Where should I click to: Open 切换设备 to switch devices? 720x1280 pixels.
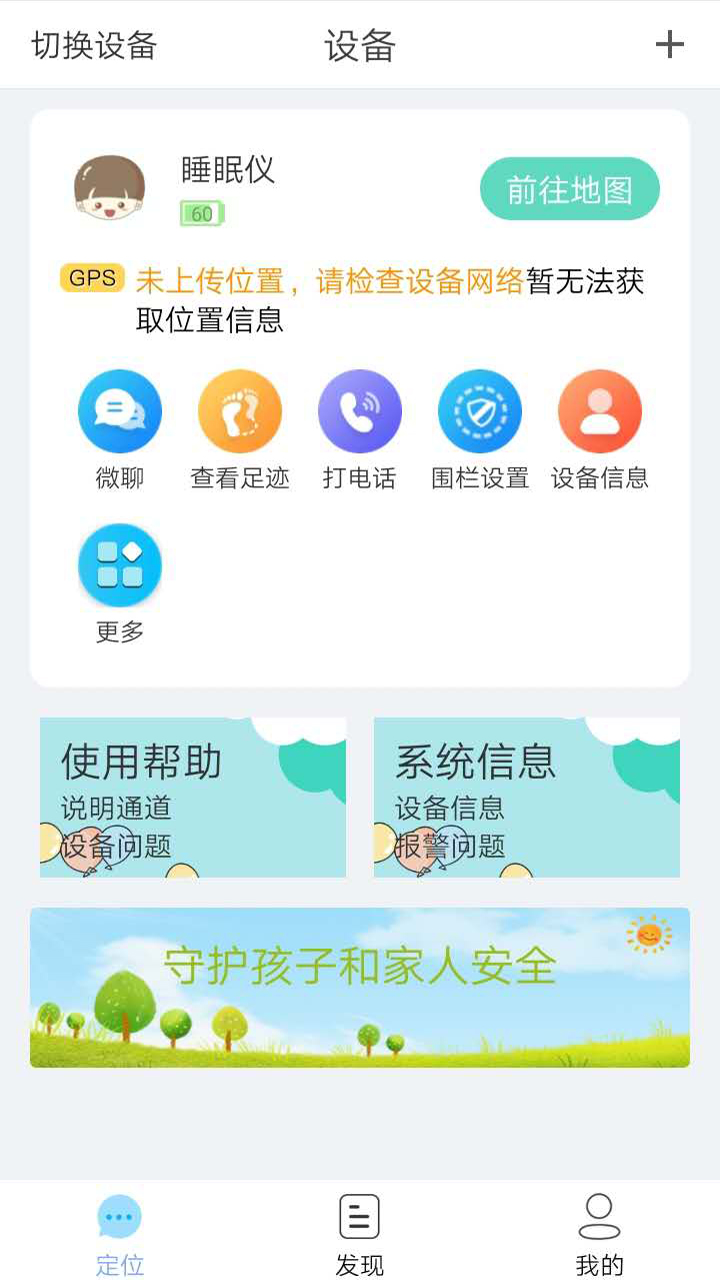pyautogui.click(x=93, y=44)
